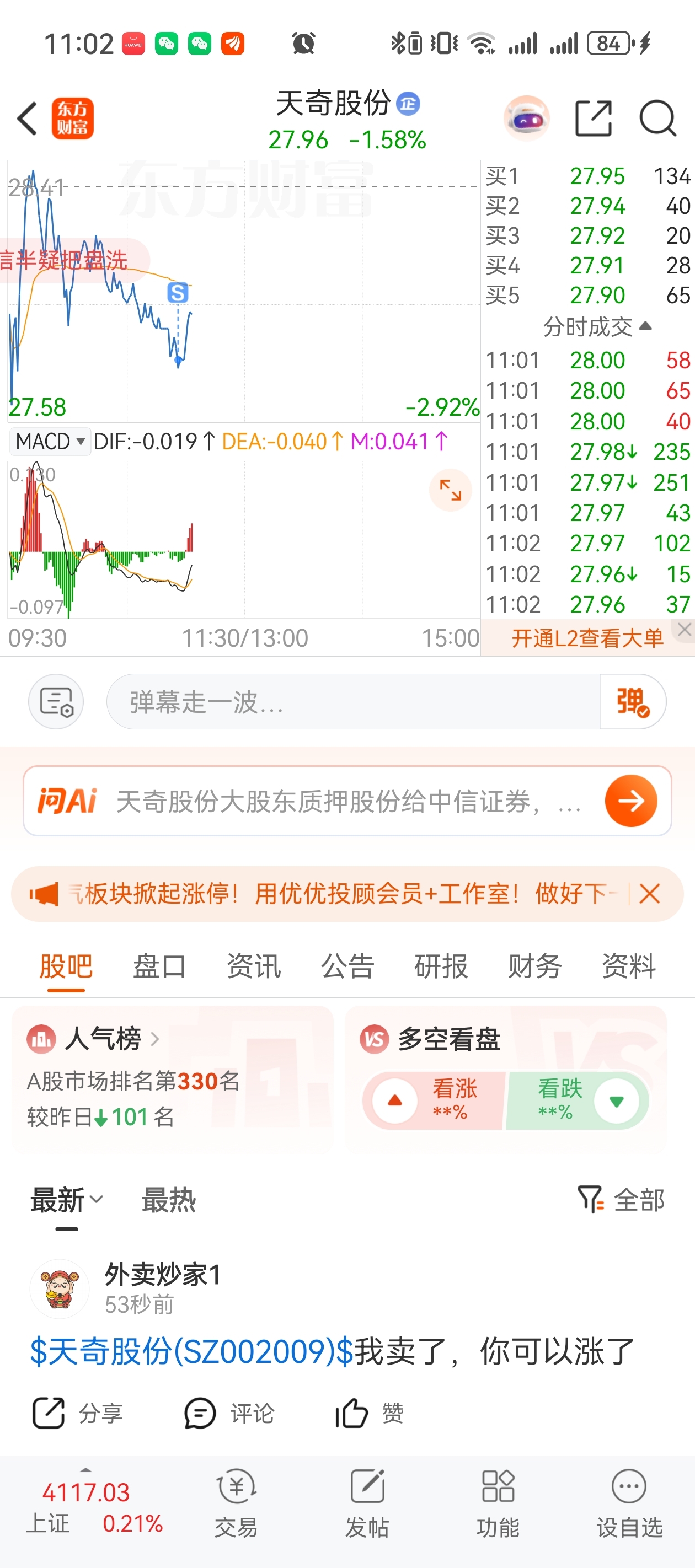The image size is (695, 1568).
Task: Close the orange promotion banner
Action: click(x=650, y=894)
